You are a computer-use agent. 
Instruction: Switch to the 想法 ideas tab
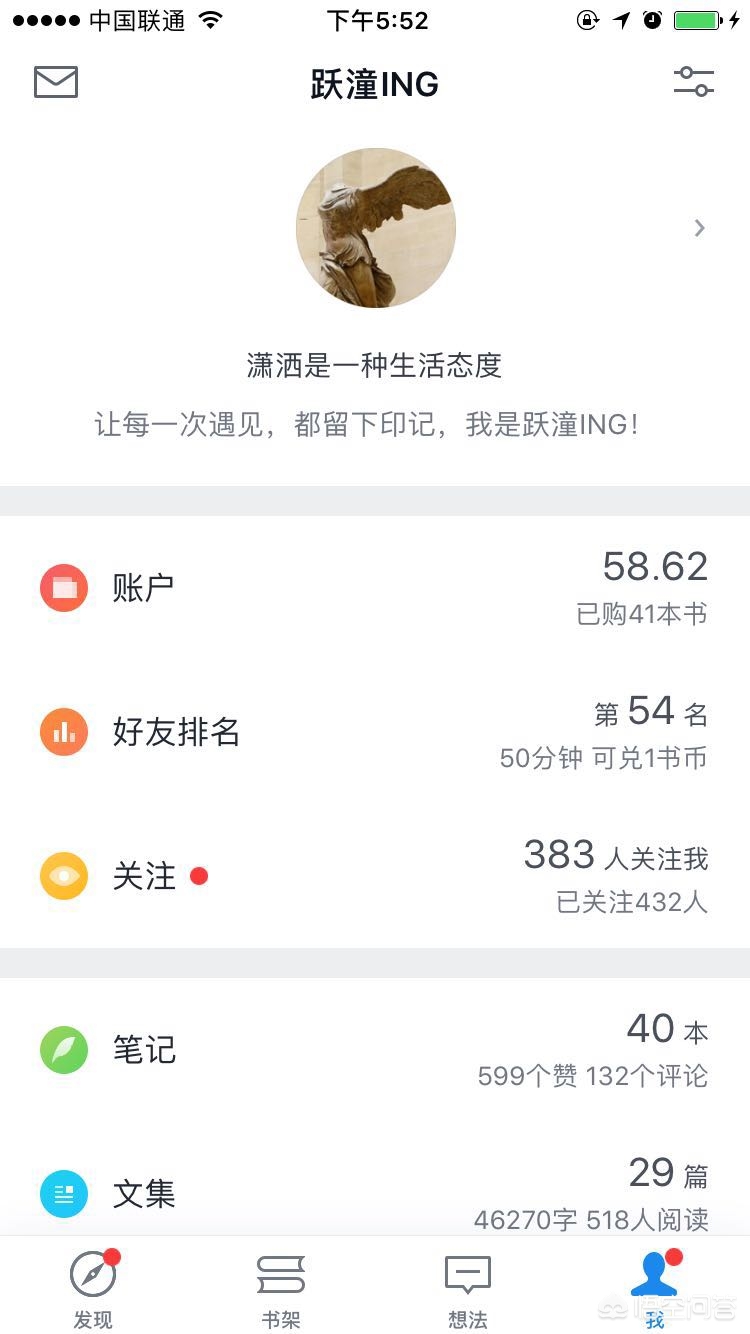pyautogui.click(x=468, y=1287)
